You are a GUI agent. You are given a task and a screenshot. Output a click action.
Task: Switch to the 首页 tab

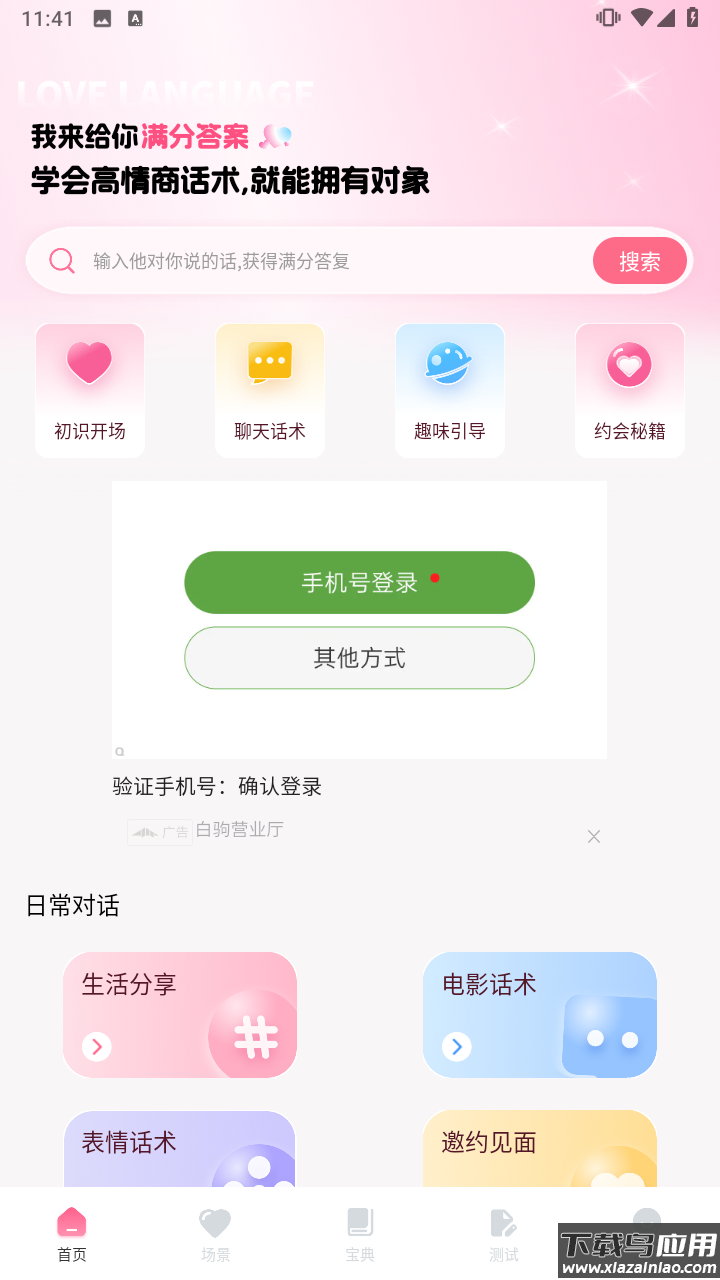click(x=71, y=1232)
